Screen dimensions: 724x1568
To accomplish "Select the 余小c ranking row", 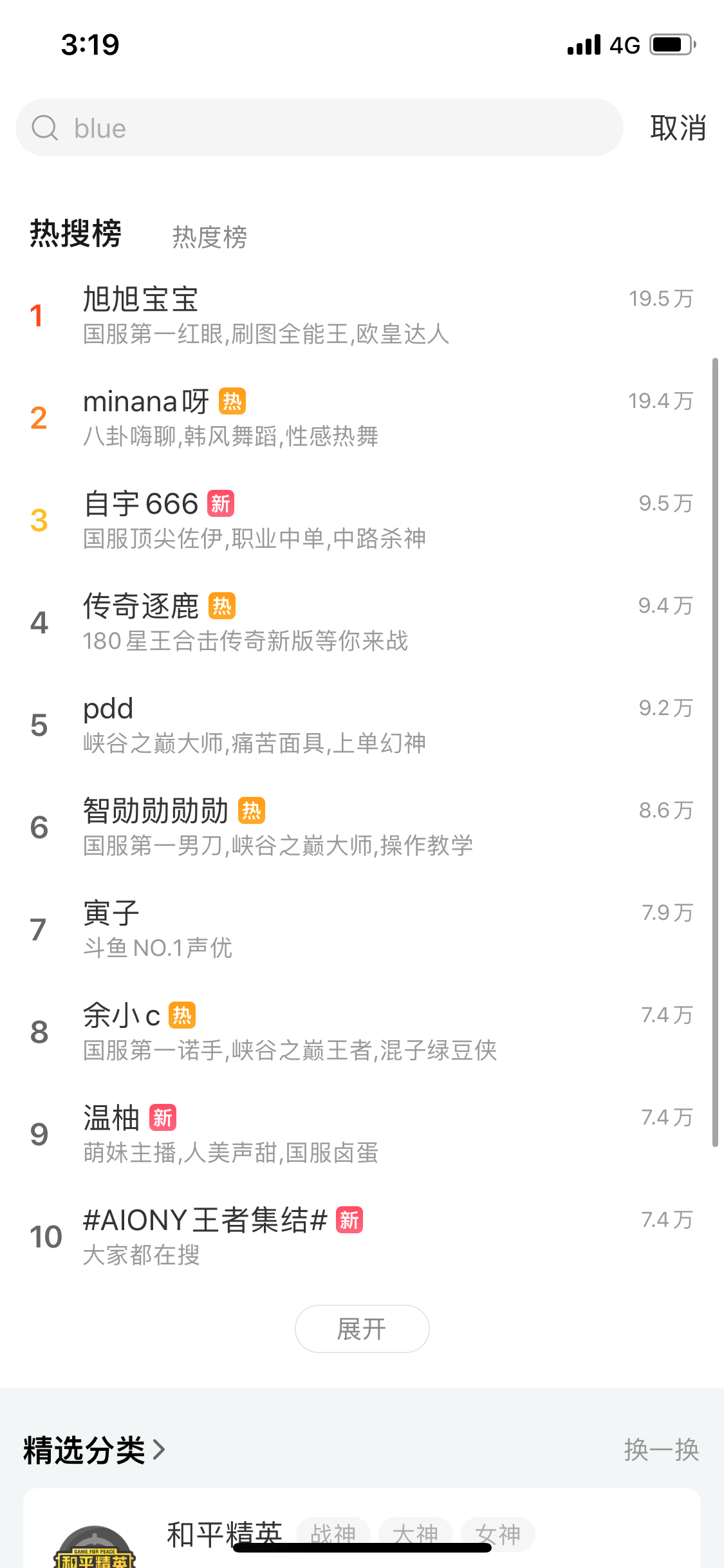I will click(x=362, y=1032).
